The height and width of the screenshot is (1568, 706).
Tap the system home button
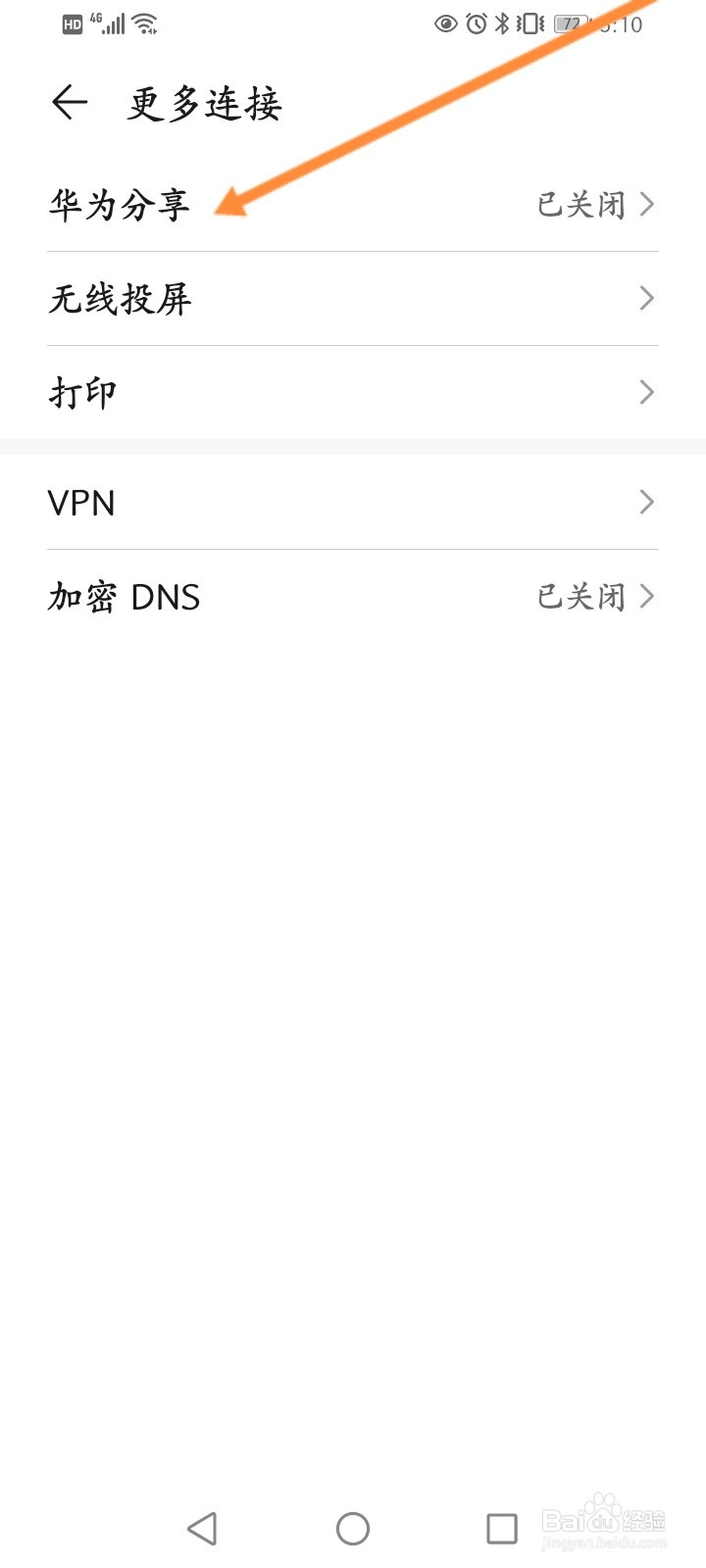pos(353,1528)
